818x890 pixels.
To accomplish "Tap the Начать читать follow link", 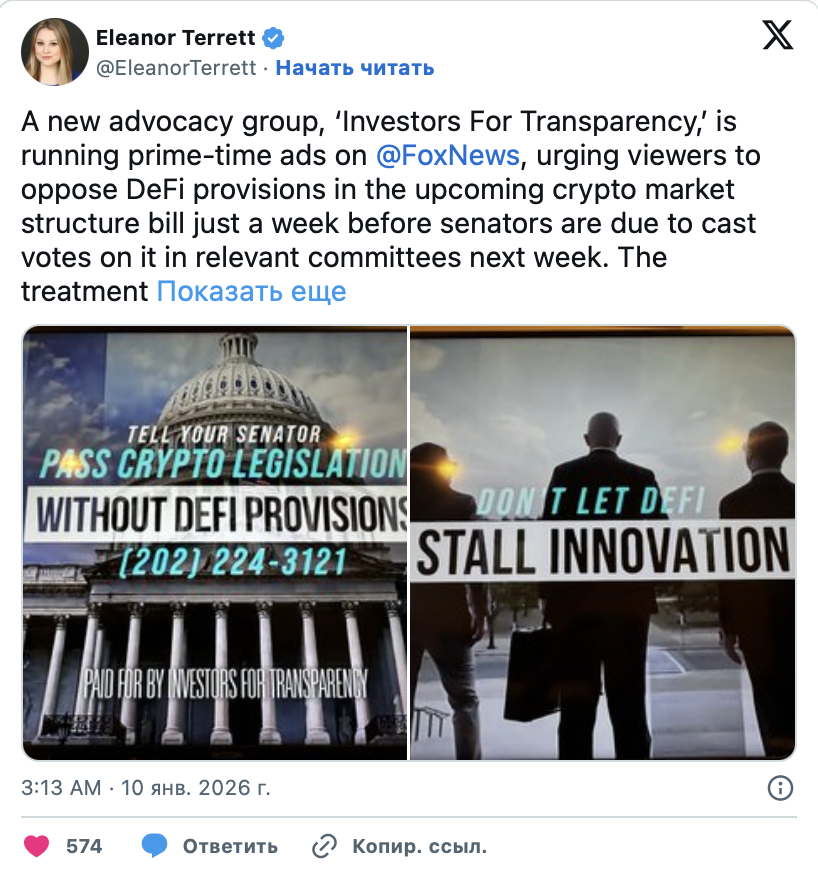I will pos(354,68).
